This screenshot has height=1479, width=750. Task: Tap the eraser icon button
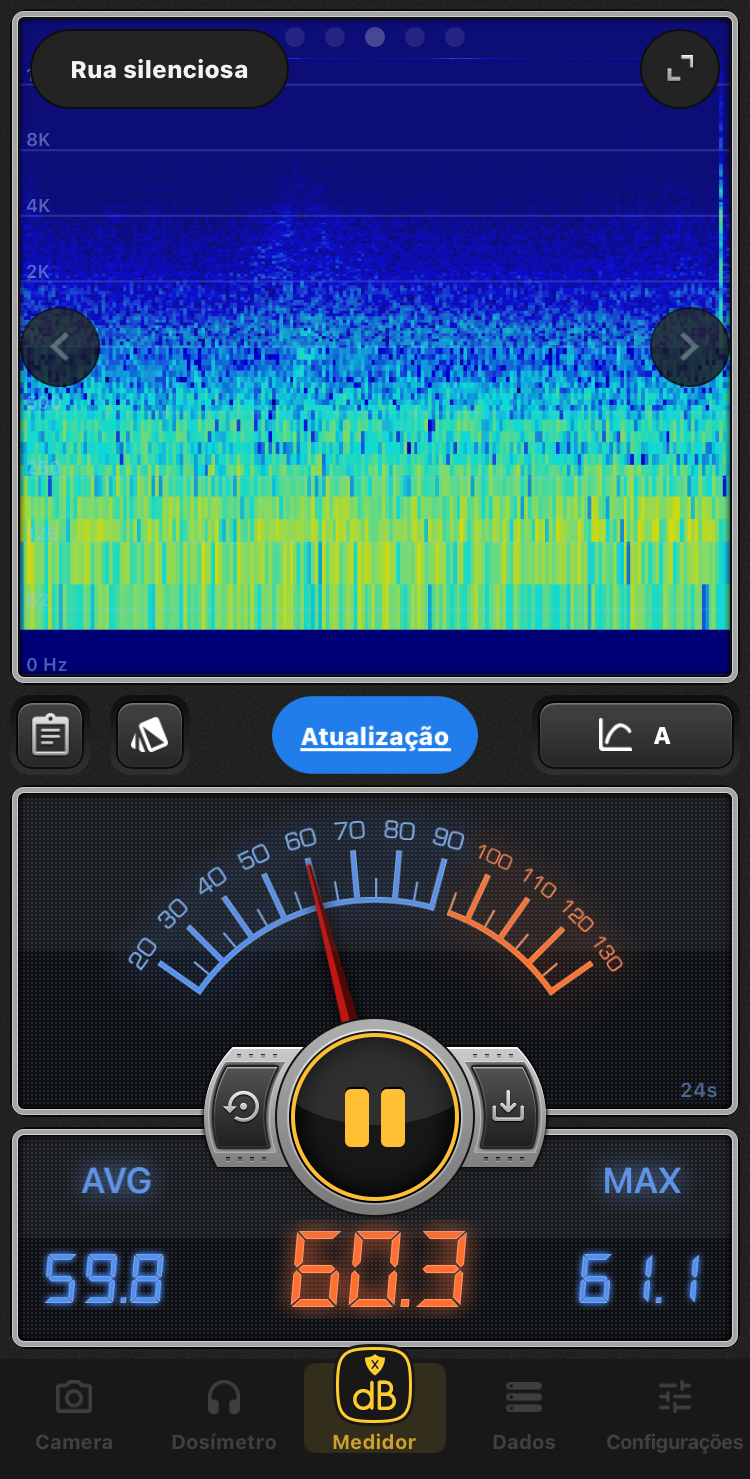click(x=150, y=735)
